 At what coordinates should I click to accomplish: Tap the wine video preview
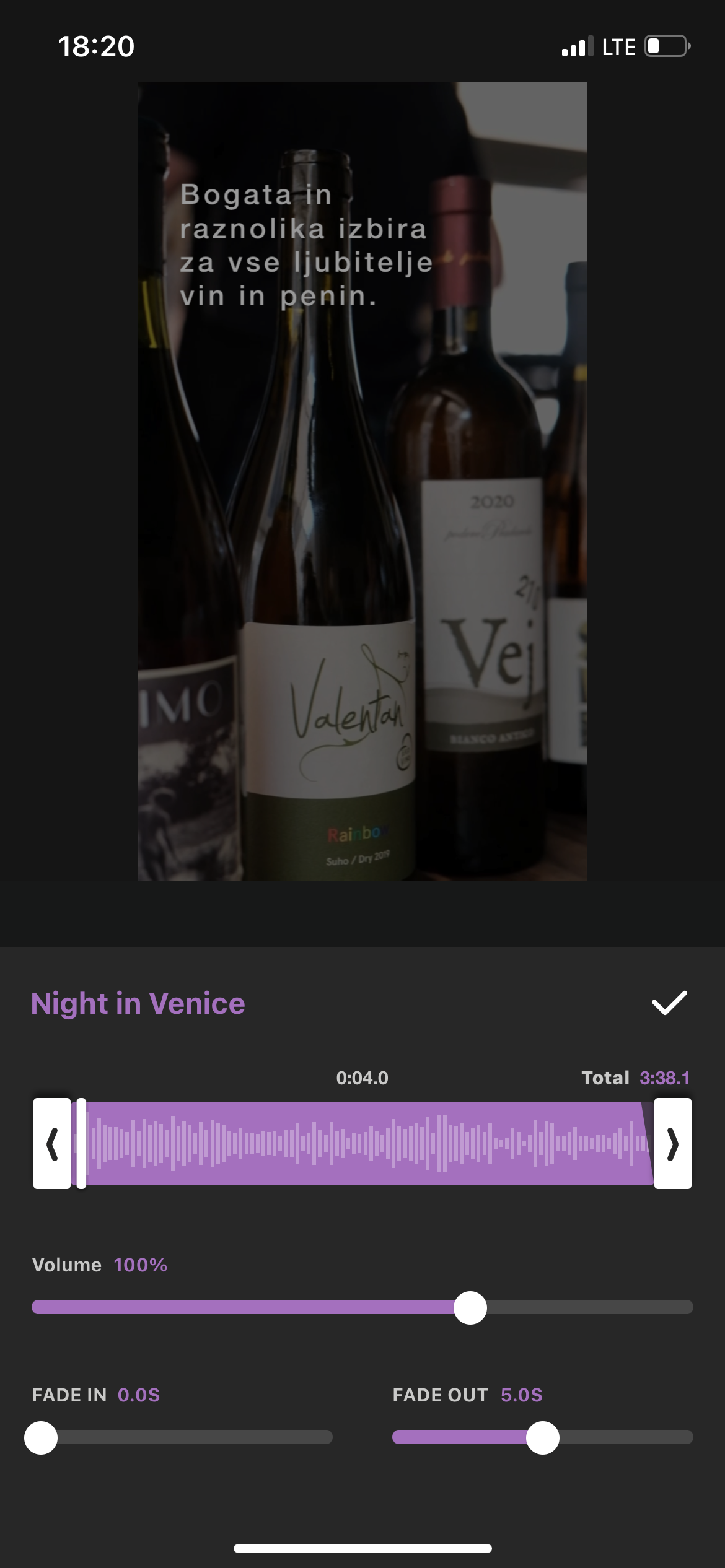pos(362,481)
